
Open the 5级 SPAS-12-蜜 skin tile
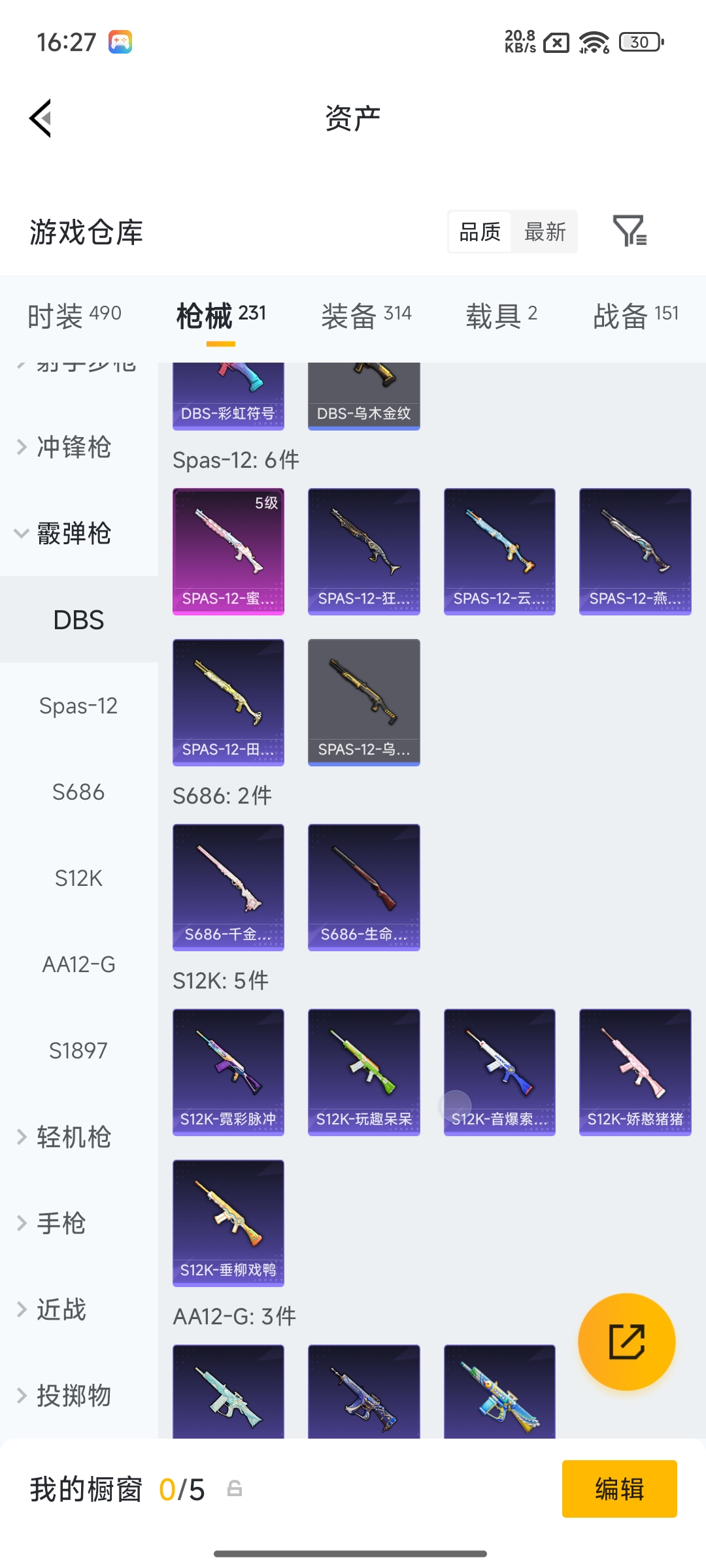coord(228,551)
